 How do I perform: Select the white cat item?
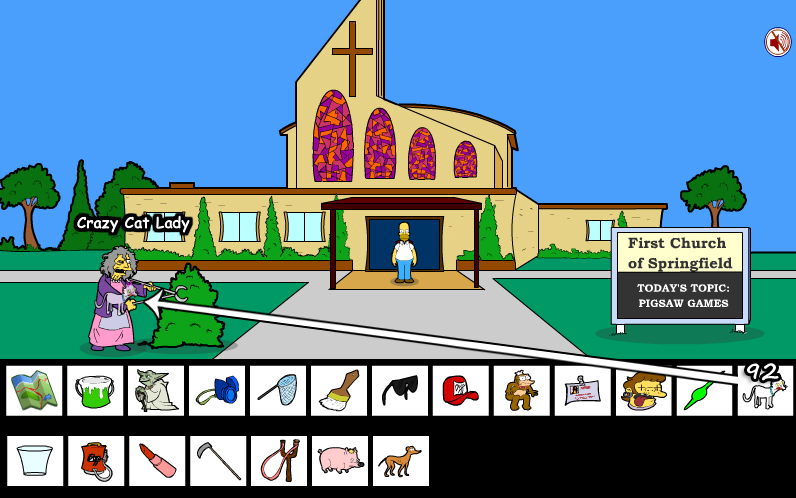click(765, 392)
